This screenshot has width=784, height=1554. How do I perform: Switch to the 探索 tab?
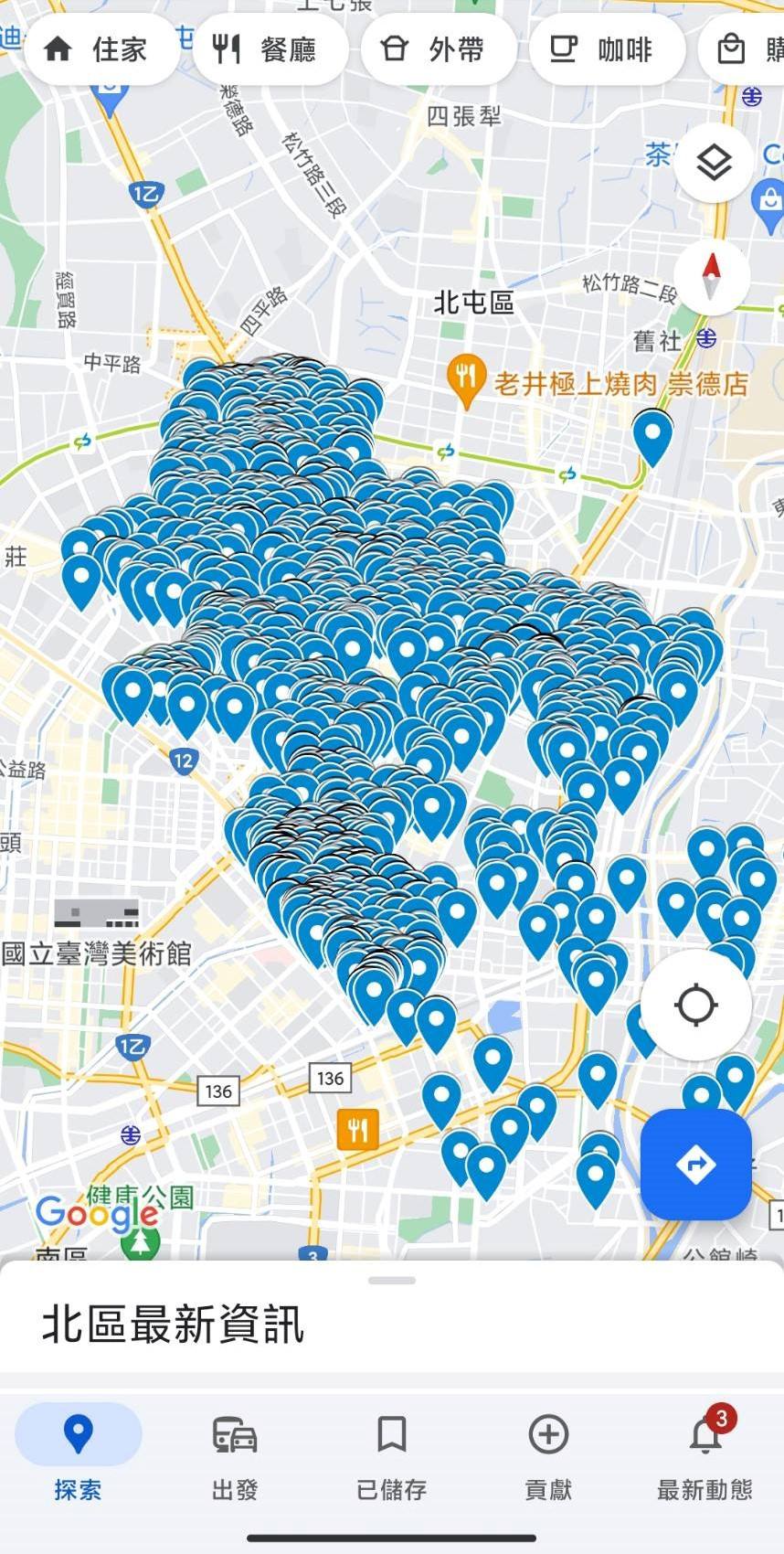pos(78,1453)
